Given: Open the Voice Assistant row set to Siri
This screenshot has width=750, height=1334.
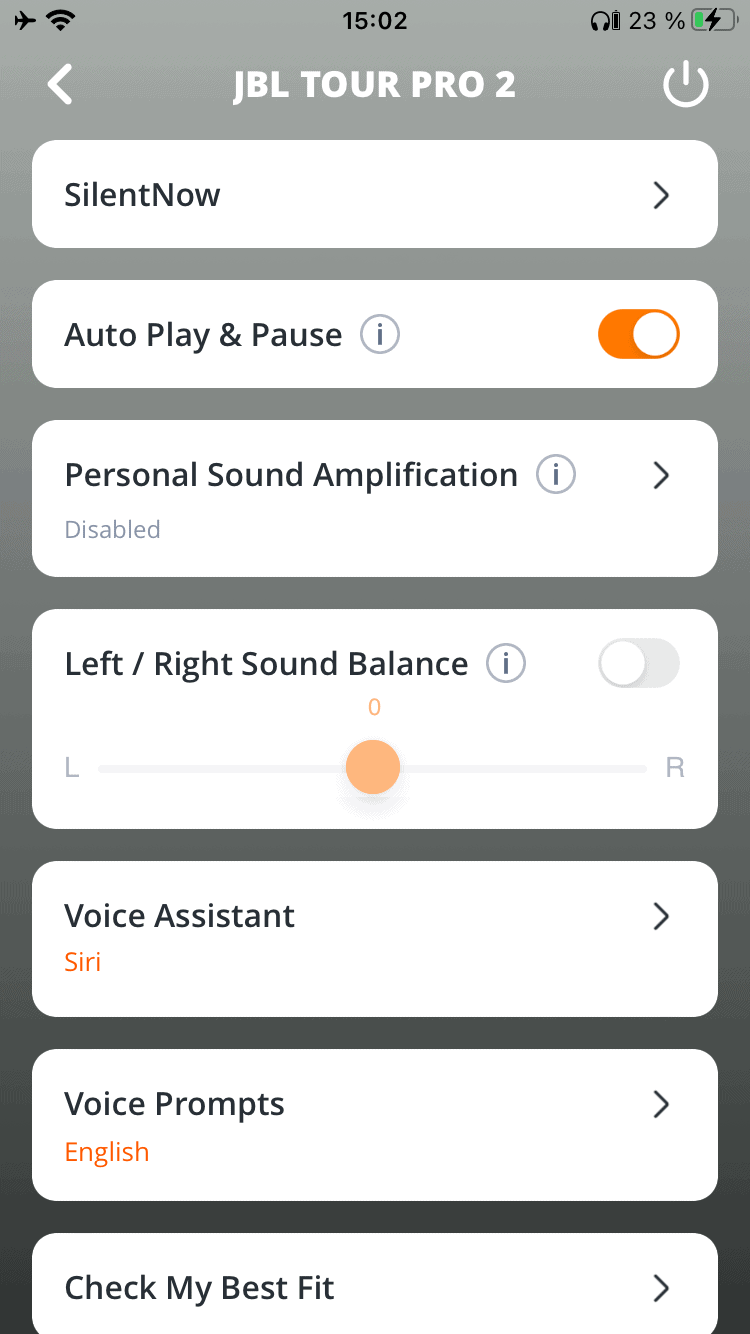Looking at the screenshot, I should 375,939.
